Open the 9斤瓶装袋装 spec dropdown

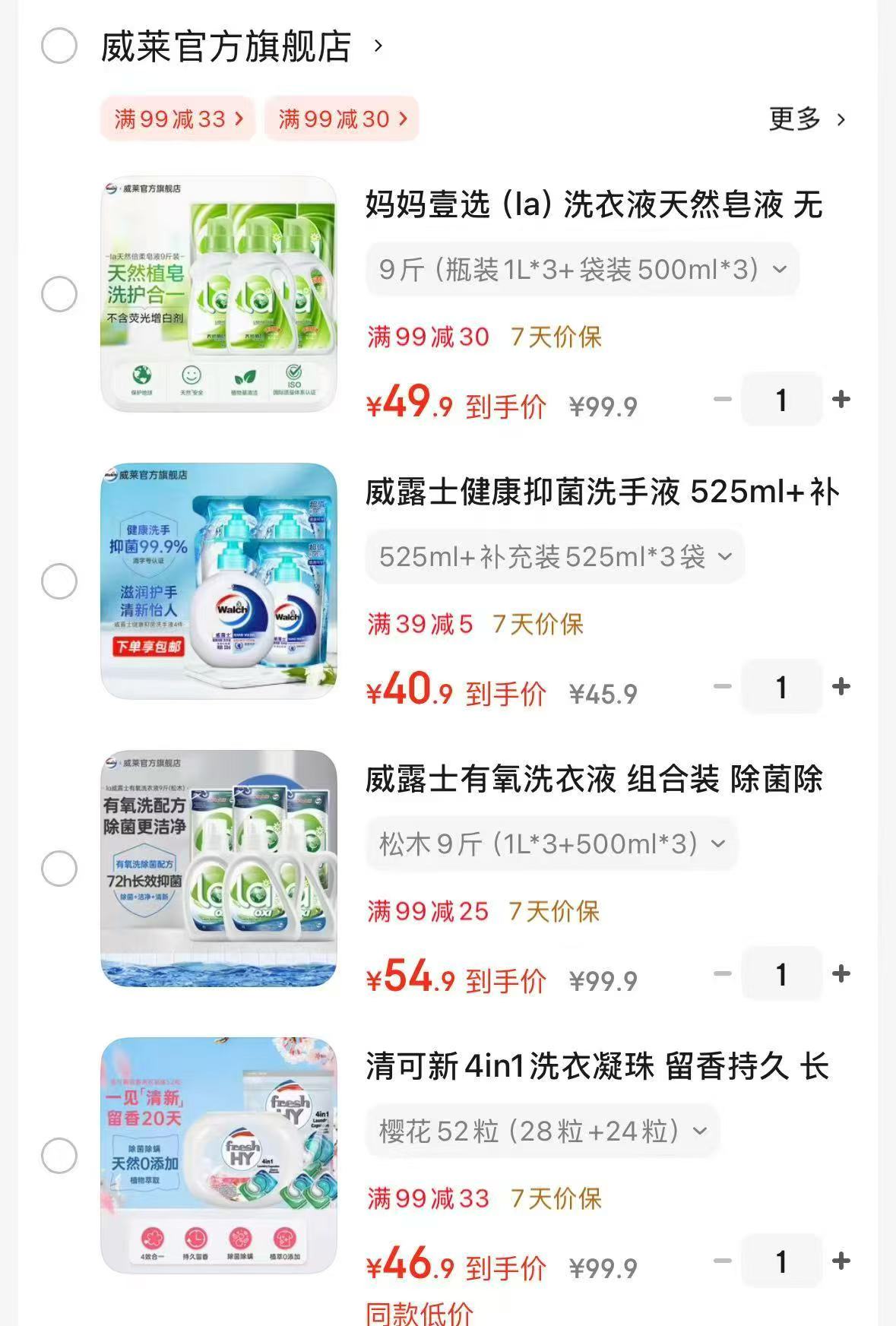coord(582,268)
